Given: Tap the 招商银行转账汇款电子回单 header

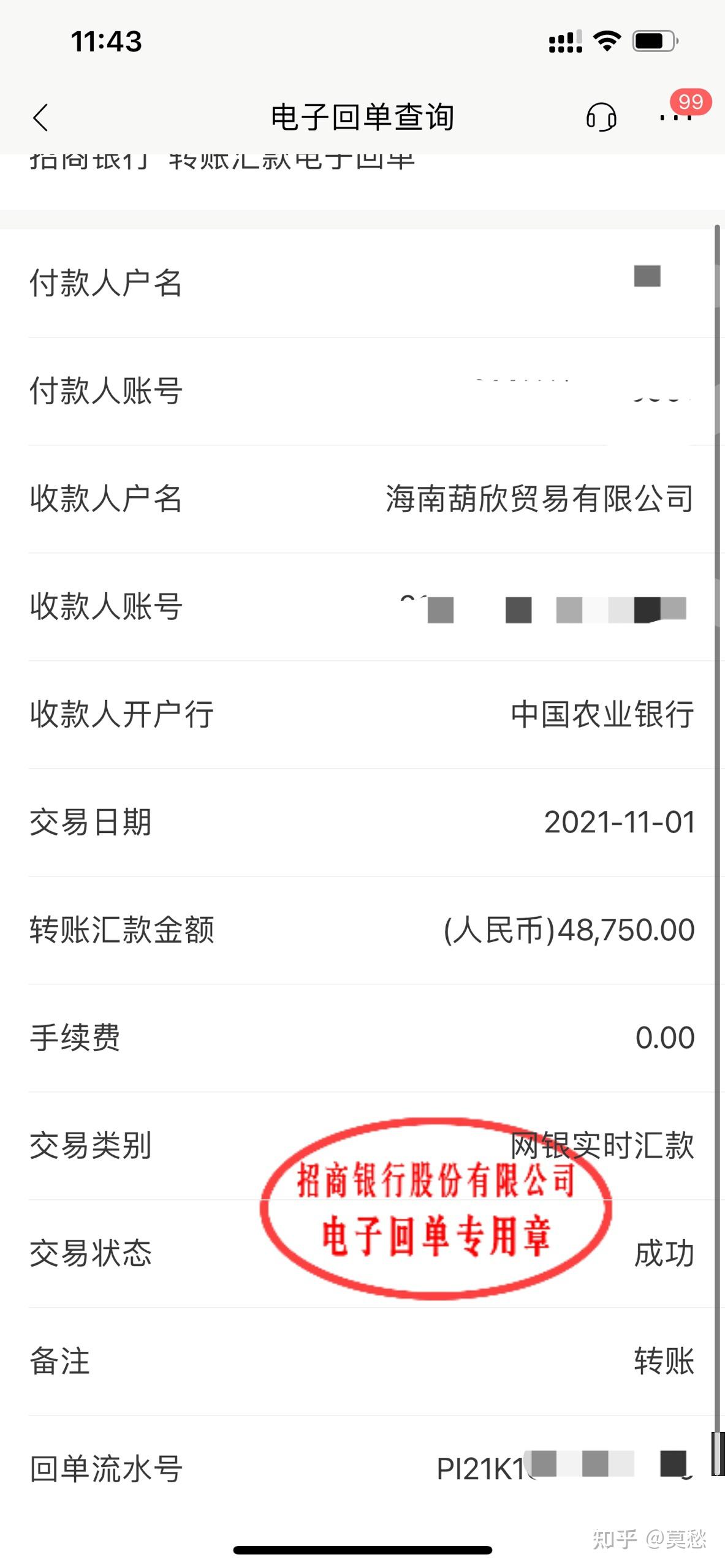Looking at the screenshot, I should [221, 161].
